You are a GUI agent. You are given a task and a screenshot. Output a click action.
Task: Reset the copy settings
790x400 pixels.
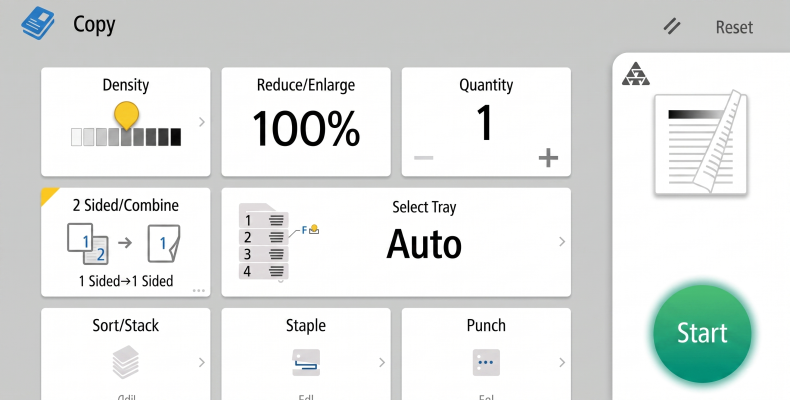click(x=733, y=27)
